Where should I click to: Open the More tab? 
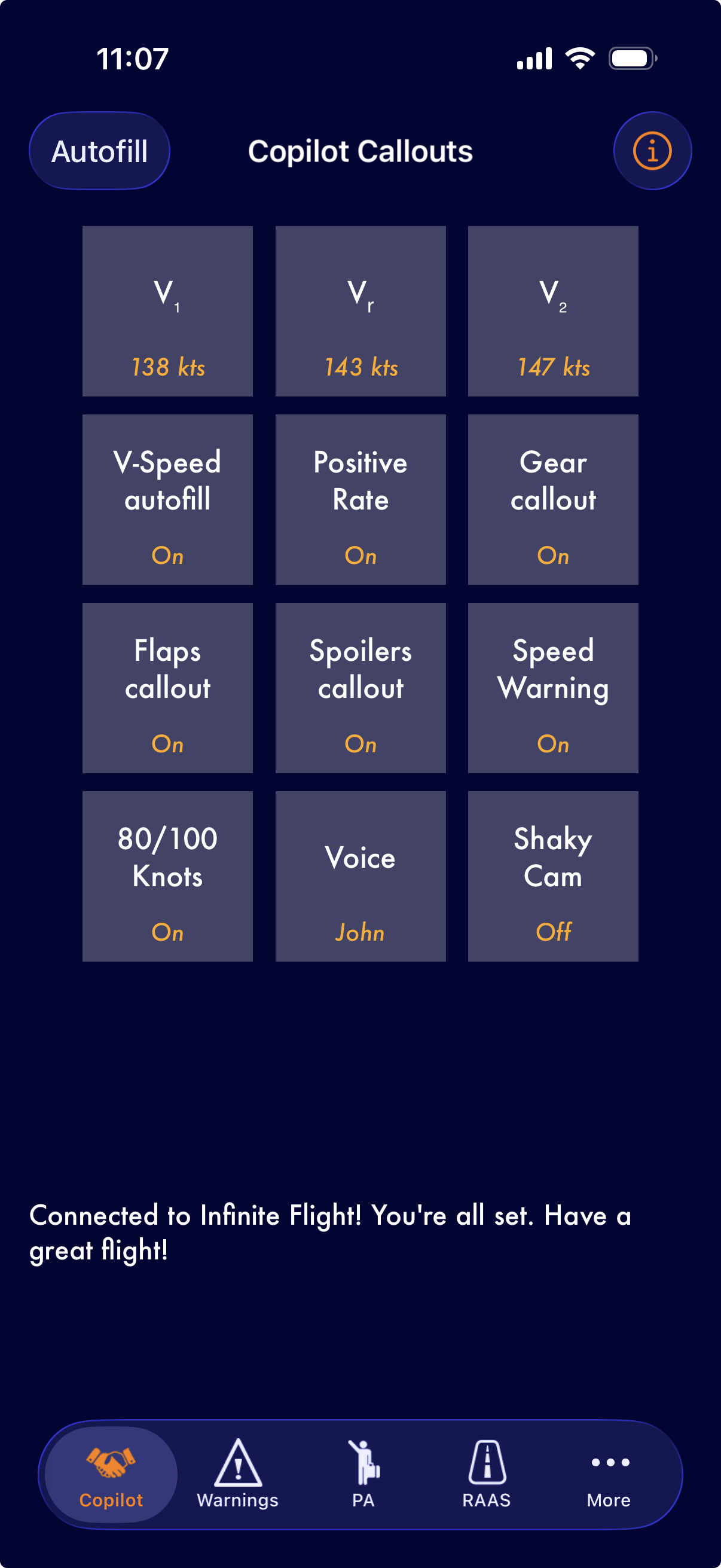pos(609,1474)
